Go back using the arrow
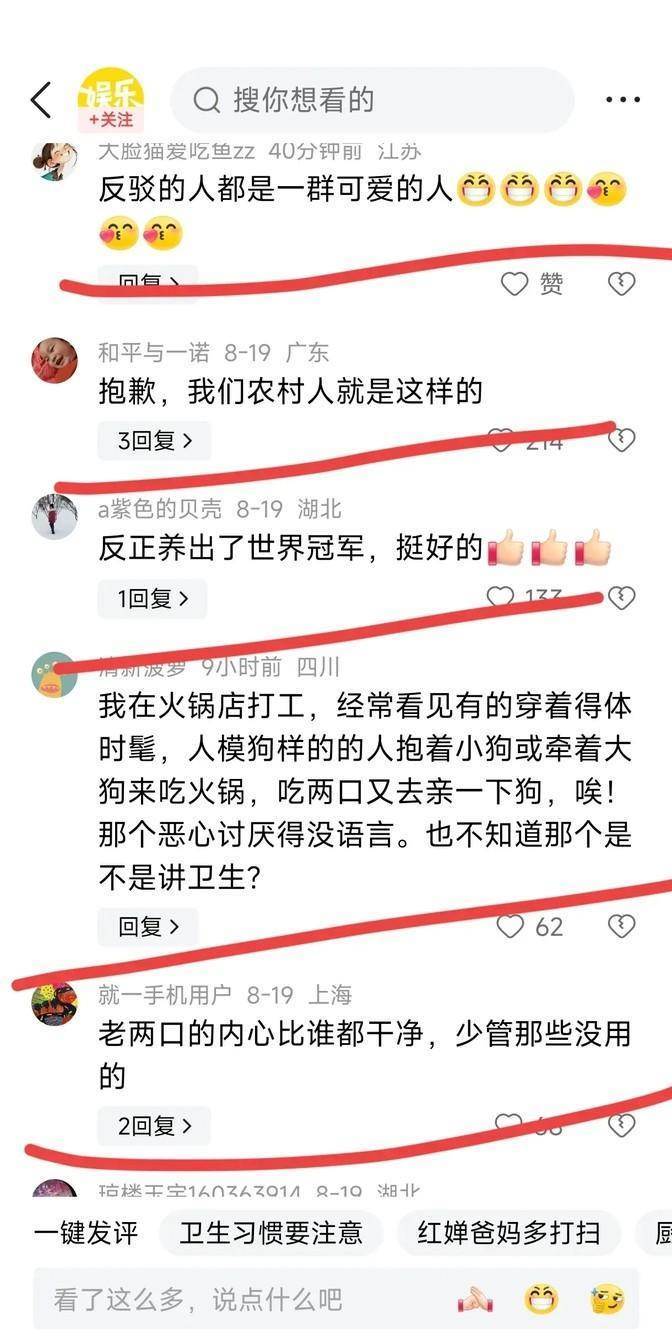This screenshot has width=672, height=1339. point(41,100)
